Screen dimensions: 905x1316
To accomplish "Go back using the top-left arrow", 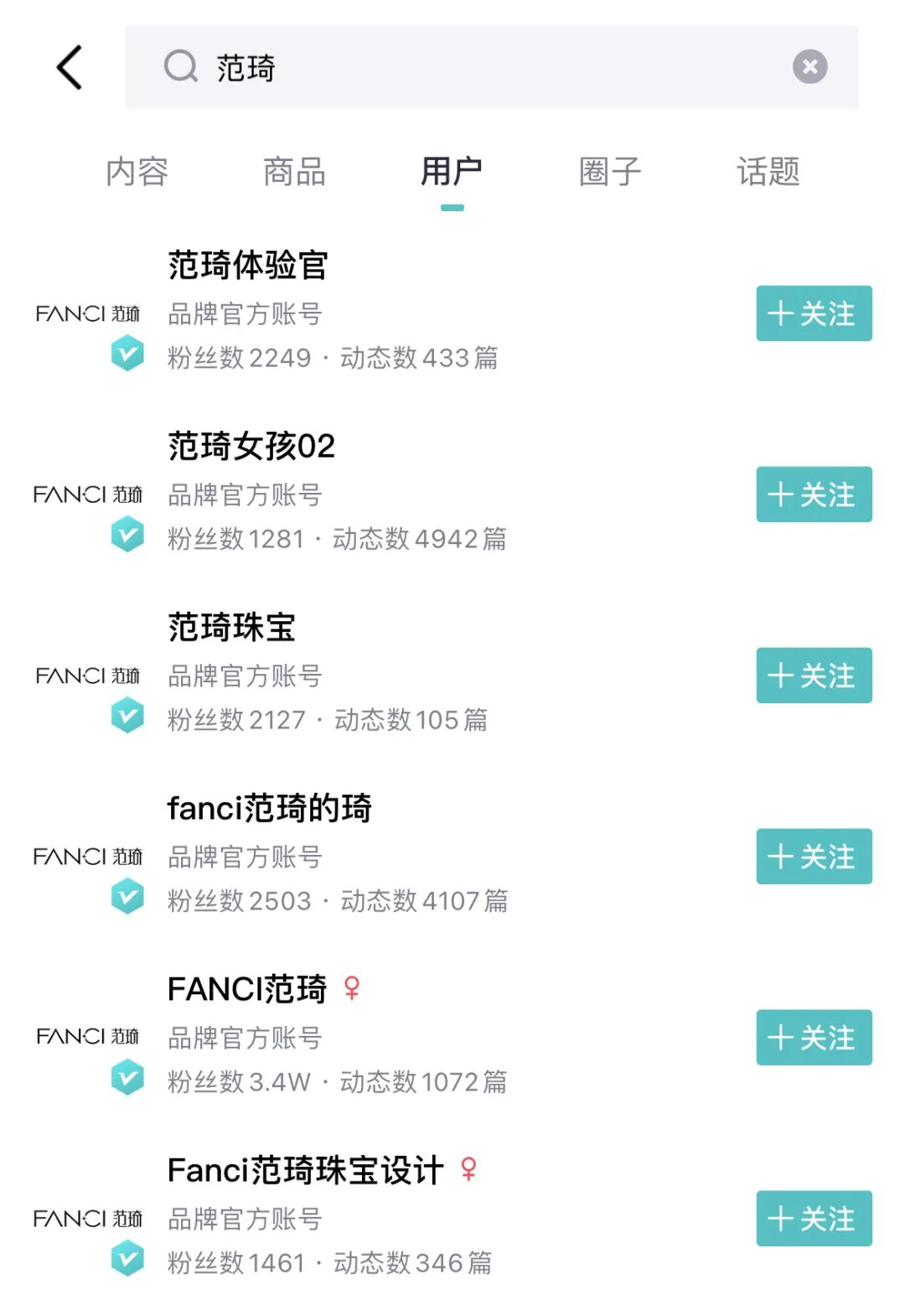I will click(x=70, y=67).
